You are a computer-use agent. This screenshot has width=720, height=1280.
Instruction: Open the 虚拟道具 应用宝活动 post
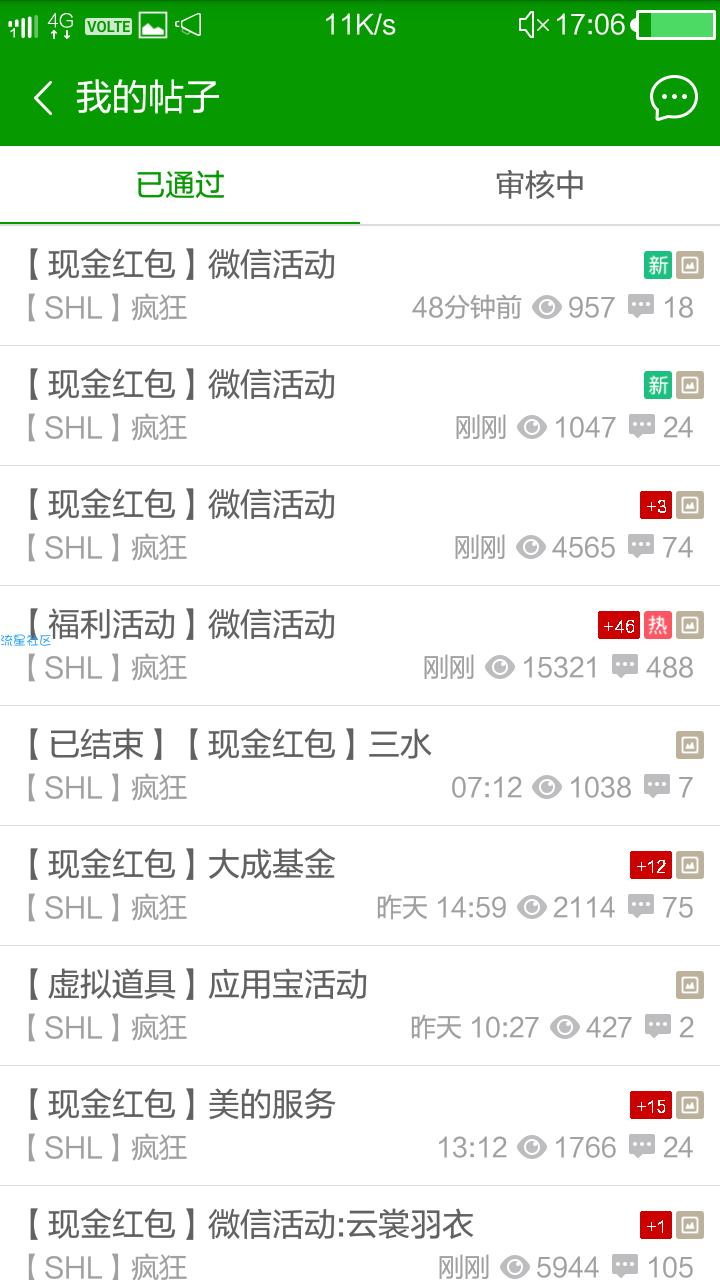[360, 1006]
